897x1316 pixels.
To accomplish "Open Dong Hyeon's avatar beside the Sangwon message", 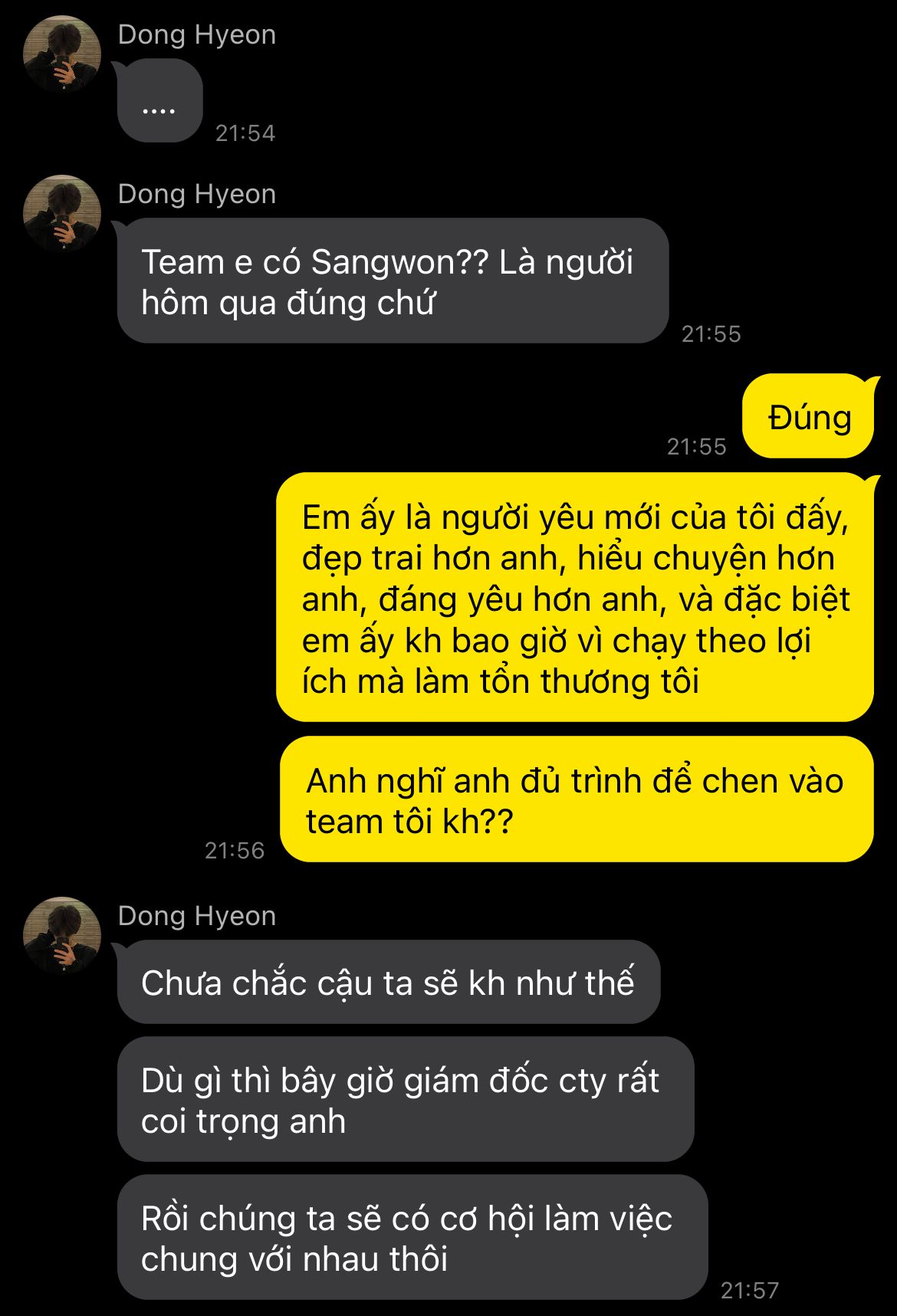I will click(x=62, y=213).
